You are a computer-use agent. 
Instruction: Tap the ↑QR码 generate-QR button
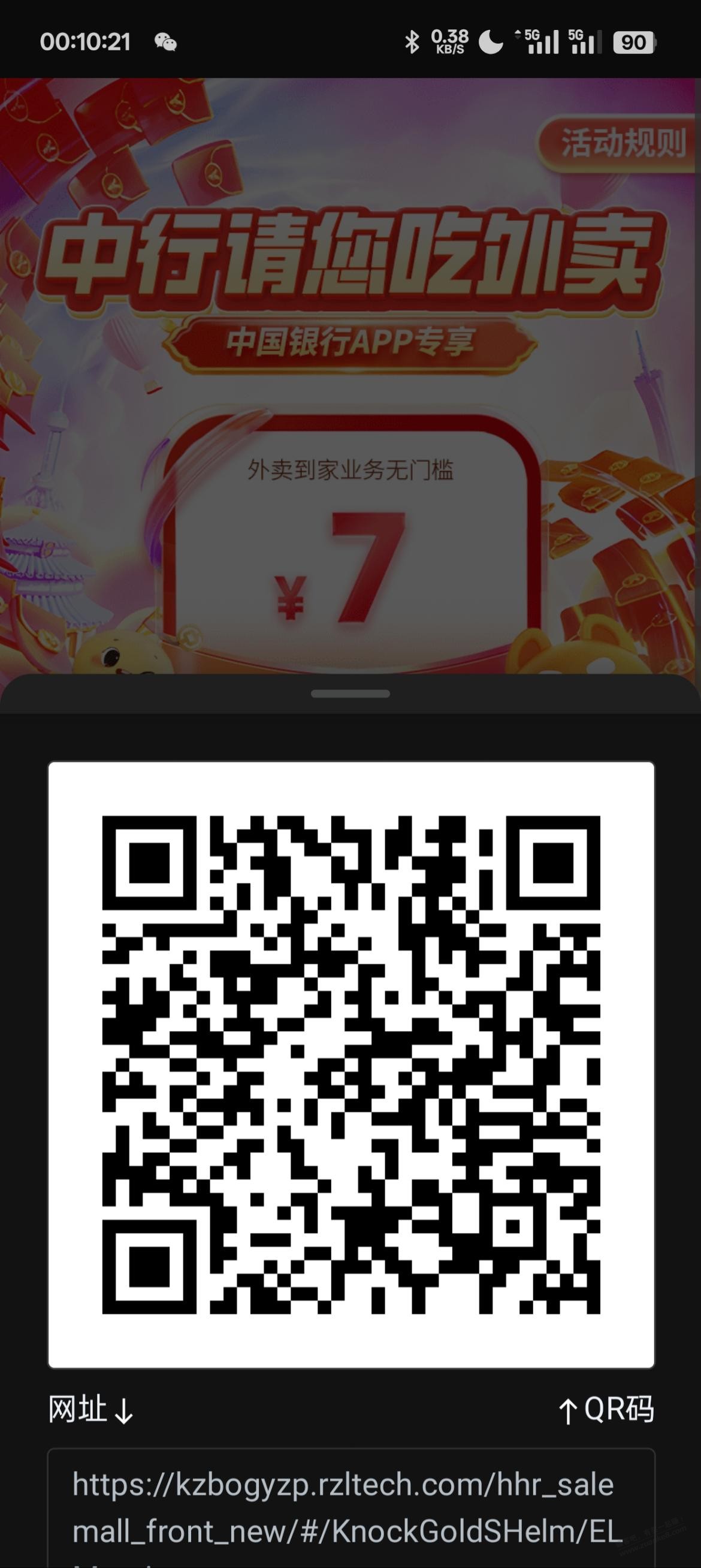point(606,1410)
